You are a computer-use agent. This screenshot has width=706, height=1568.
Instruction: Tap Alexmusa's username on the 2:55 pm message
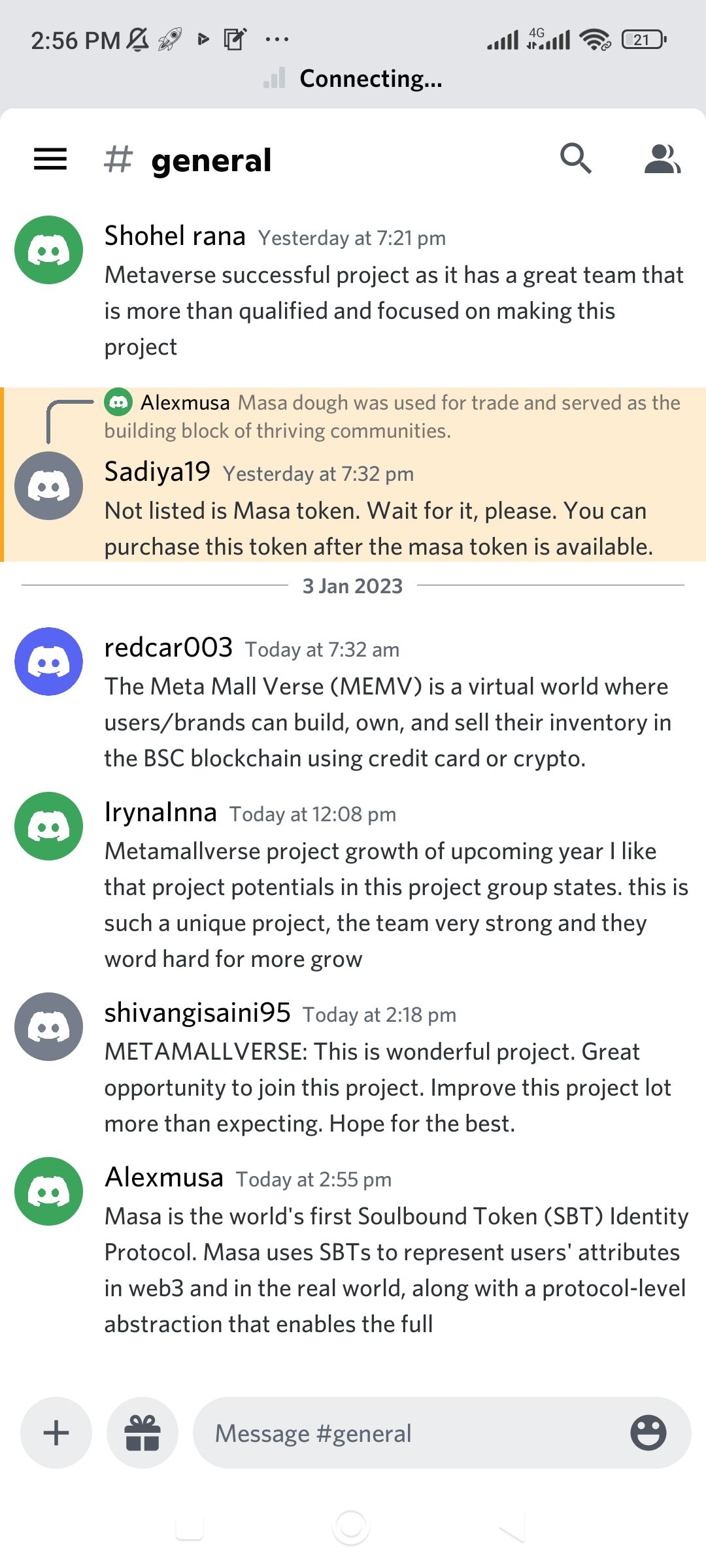tap(164, 1177)
